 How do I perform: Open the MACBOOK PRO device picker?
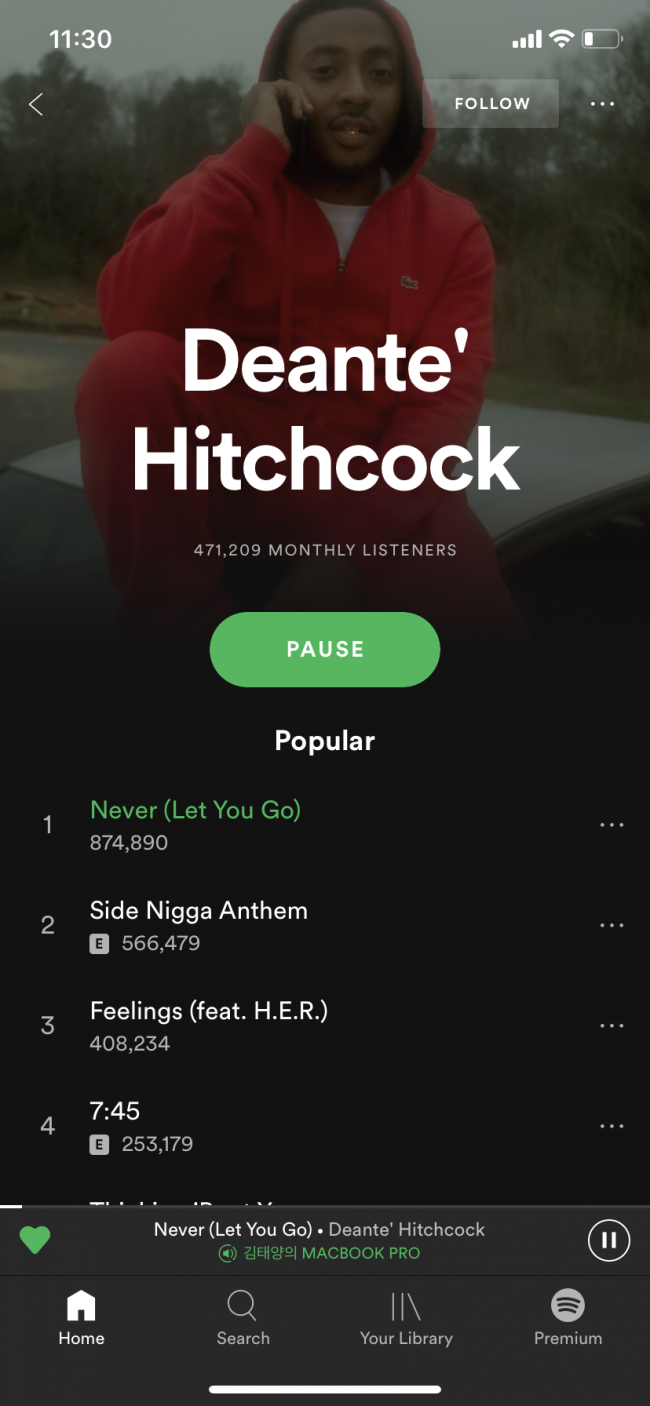pos(320,1253)
